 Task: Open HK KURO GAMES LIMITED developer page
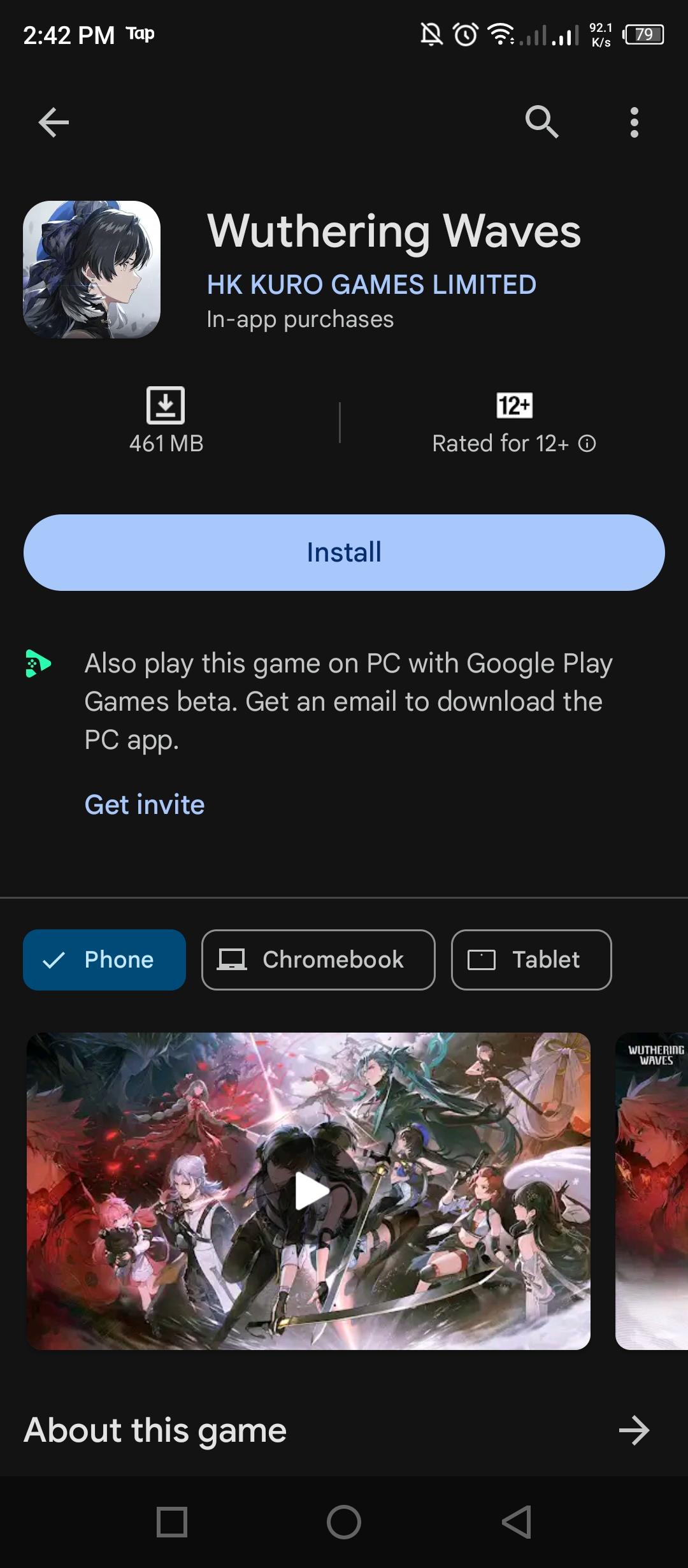coord(371,285)
